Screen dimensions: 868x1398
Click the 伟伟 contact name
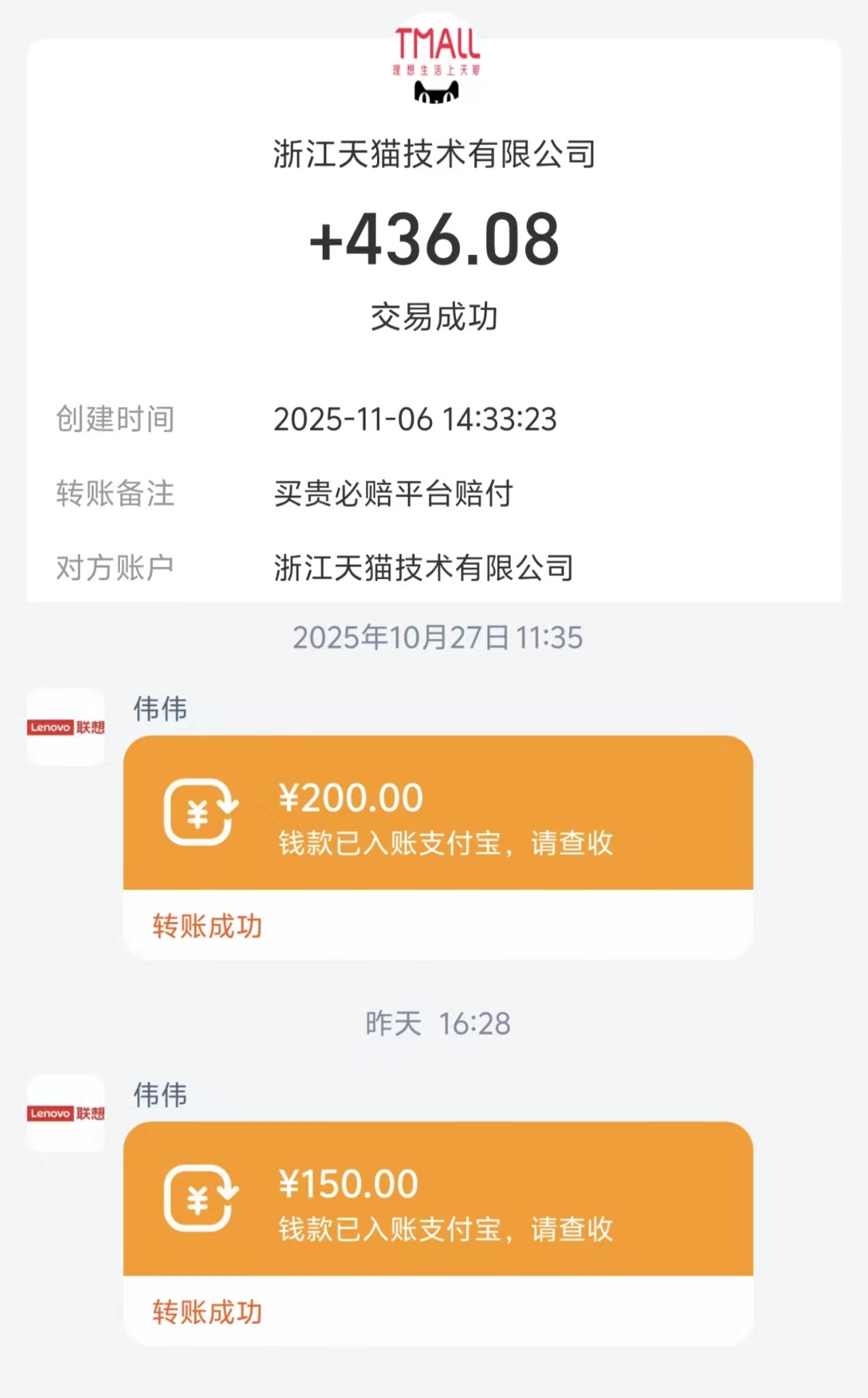(x=161, y=709)
